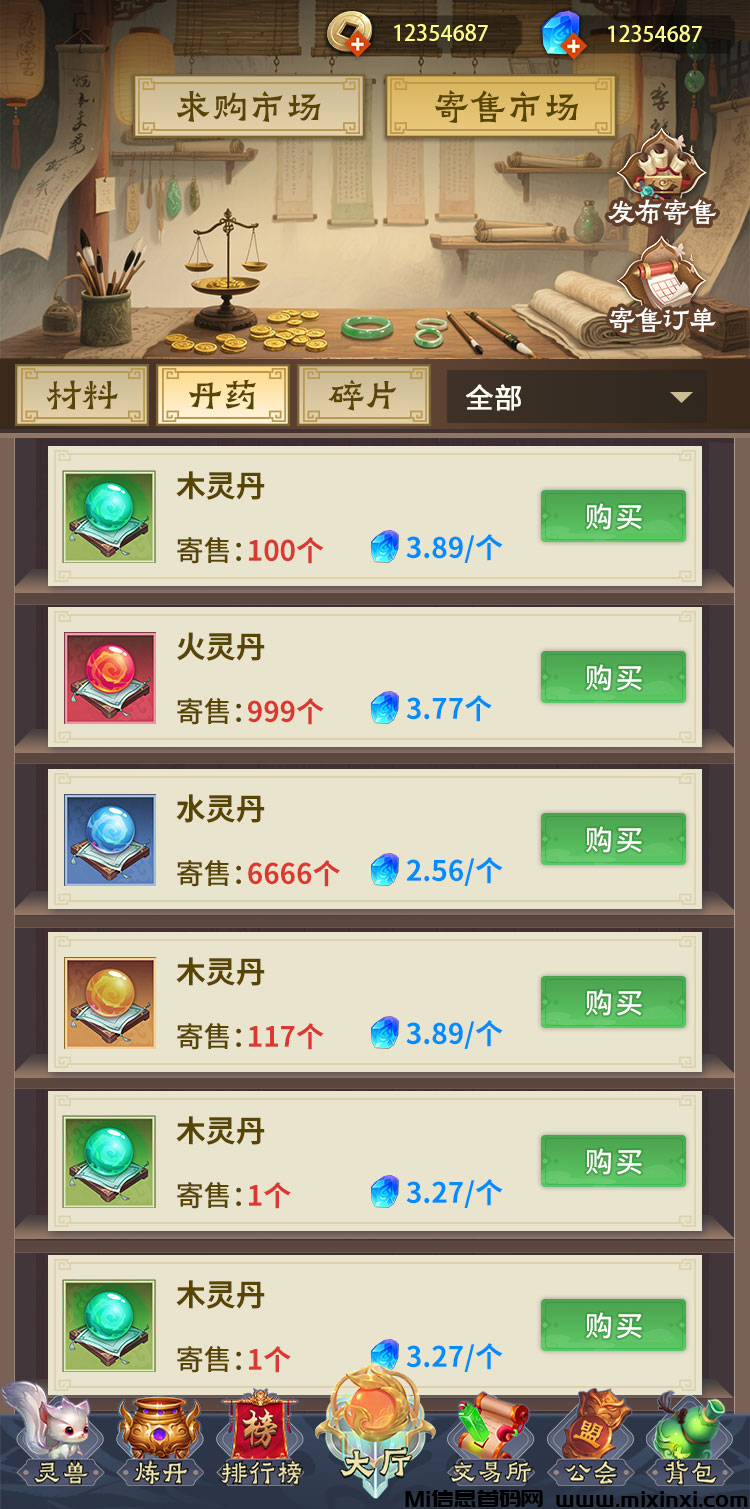Click the blue gem recharge plus icon
Viewport: 750px width, 1509px height.
pos(572,44)
